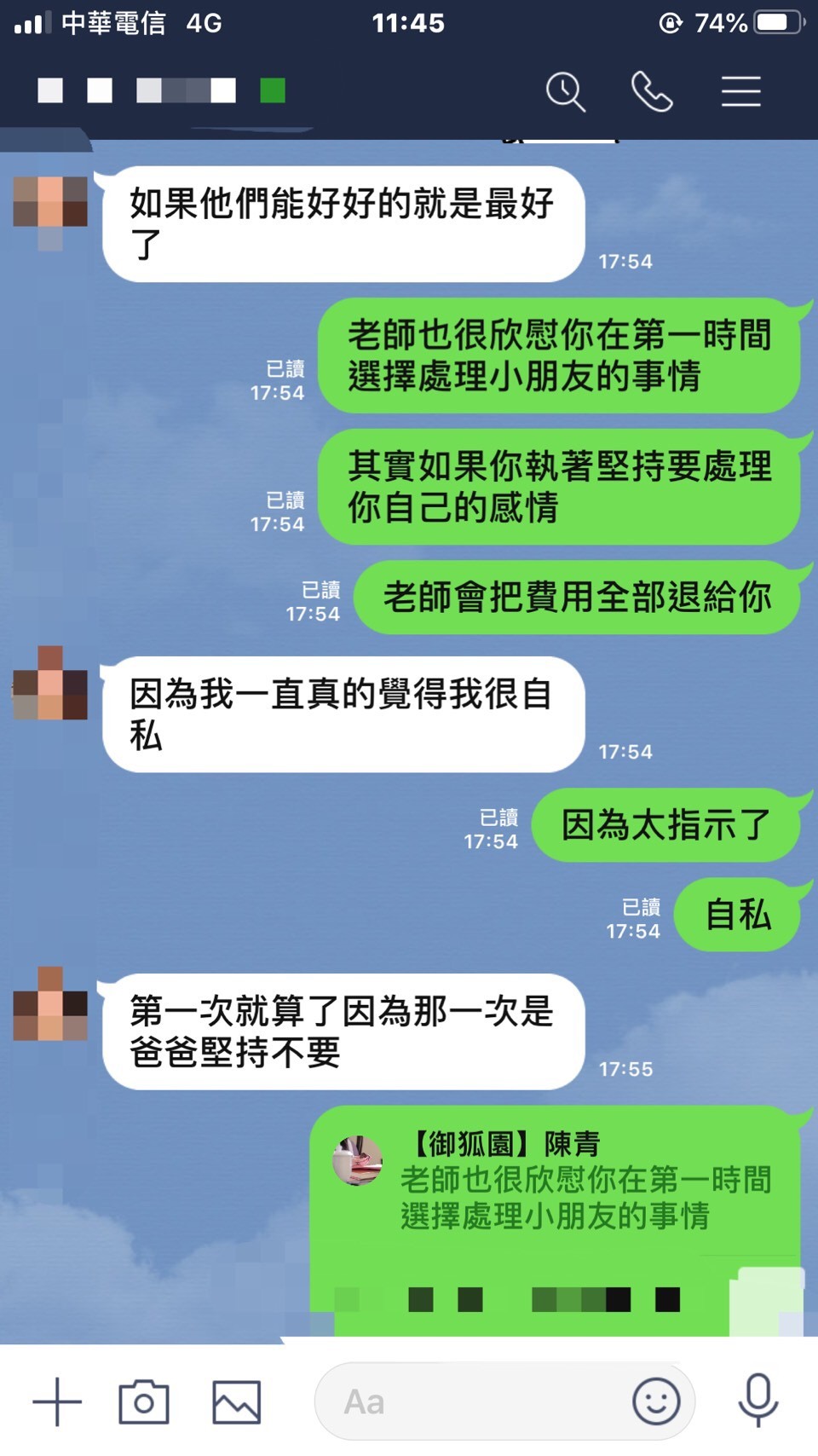
Task: Start a voice call
Action: [x=652, y=91]
